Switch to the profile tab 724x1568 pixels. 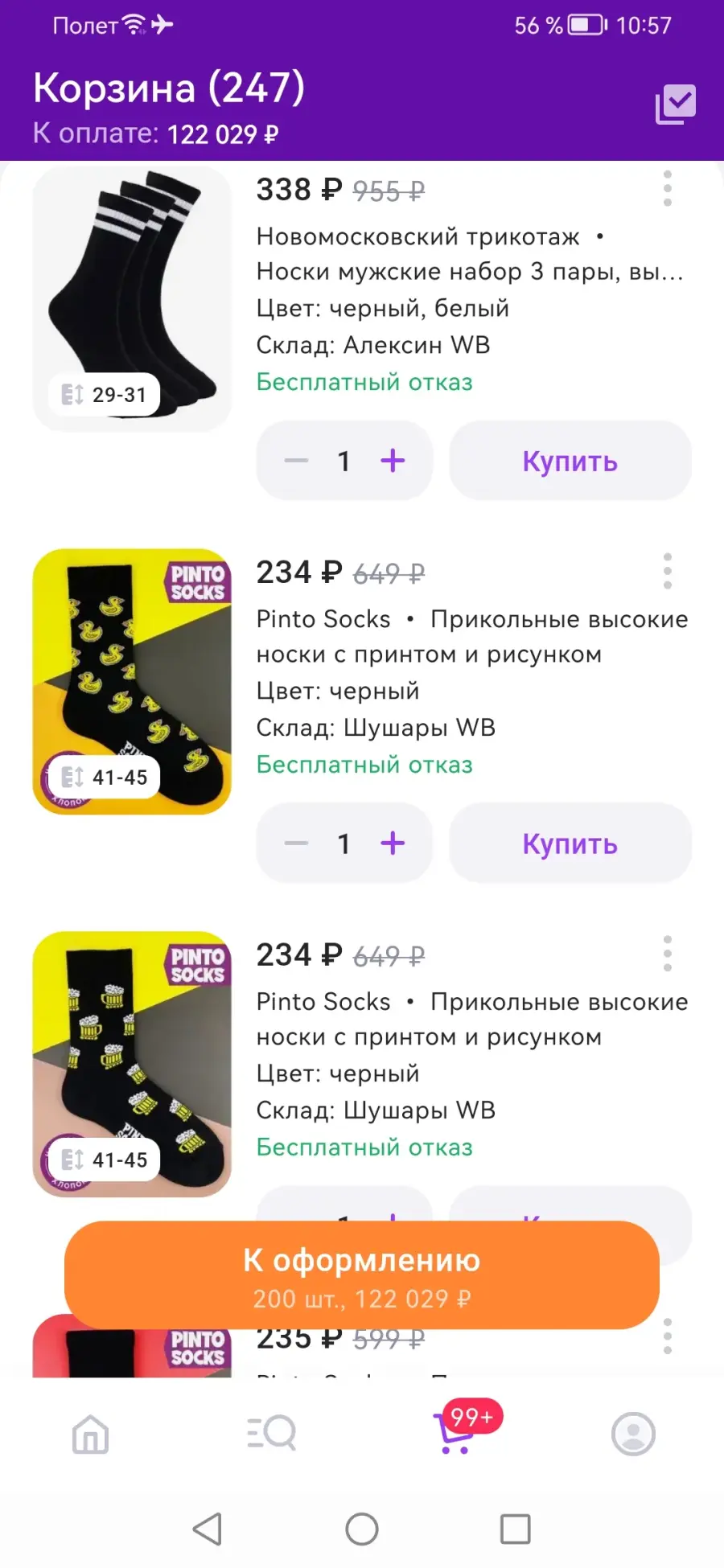[x=633, y=1434]
